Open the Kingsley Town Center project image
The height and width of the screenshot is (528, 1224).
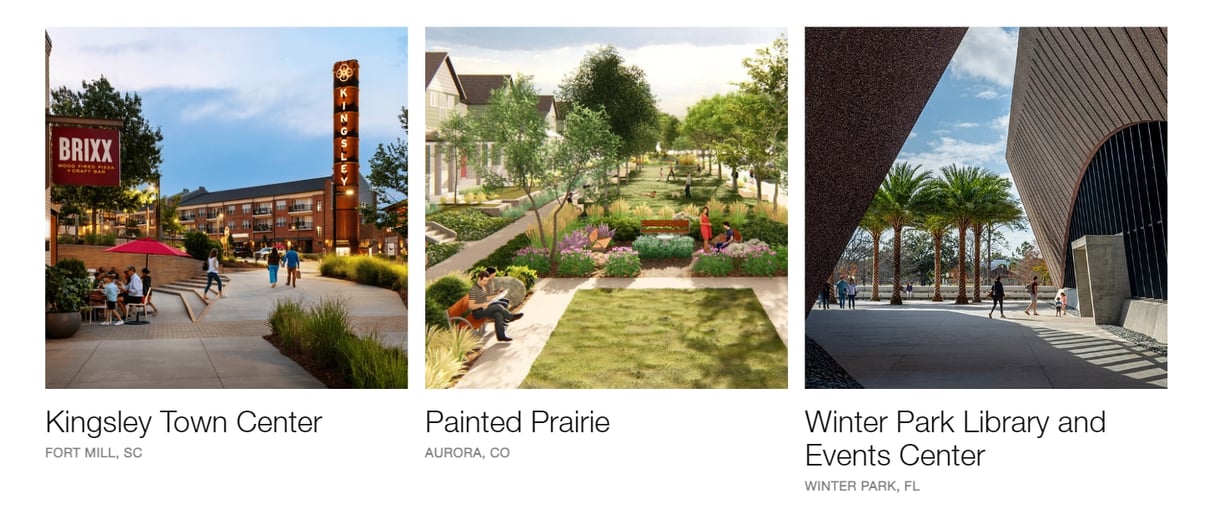[226, 208]
